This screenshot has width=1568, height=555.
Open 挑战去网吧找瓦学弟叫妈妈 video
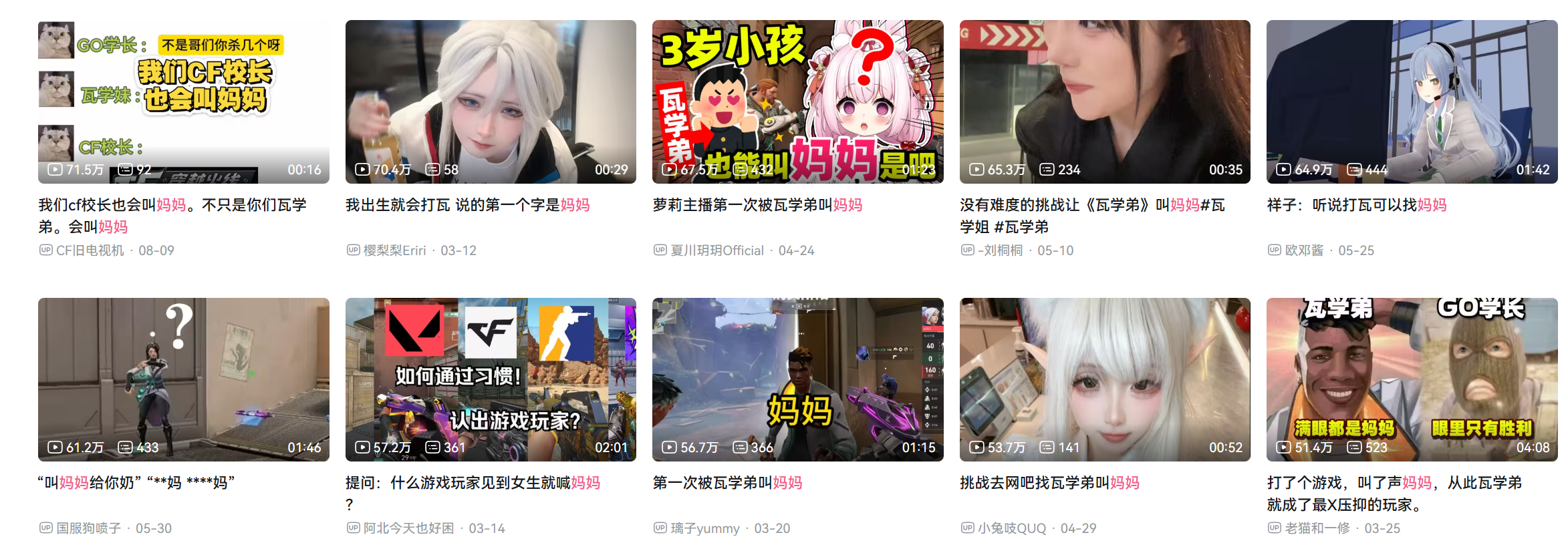(x=1049, y=483)
